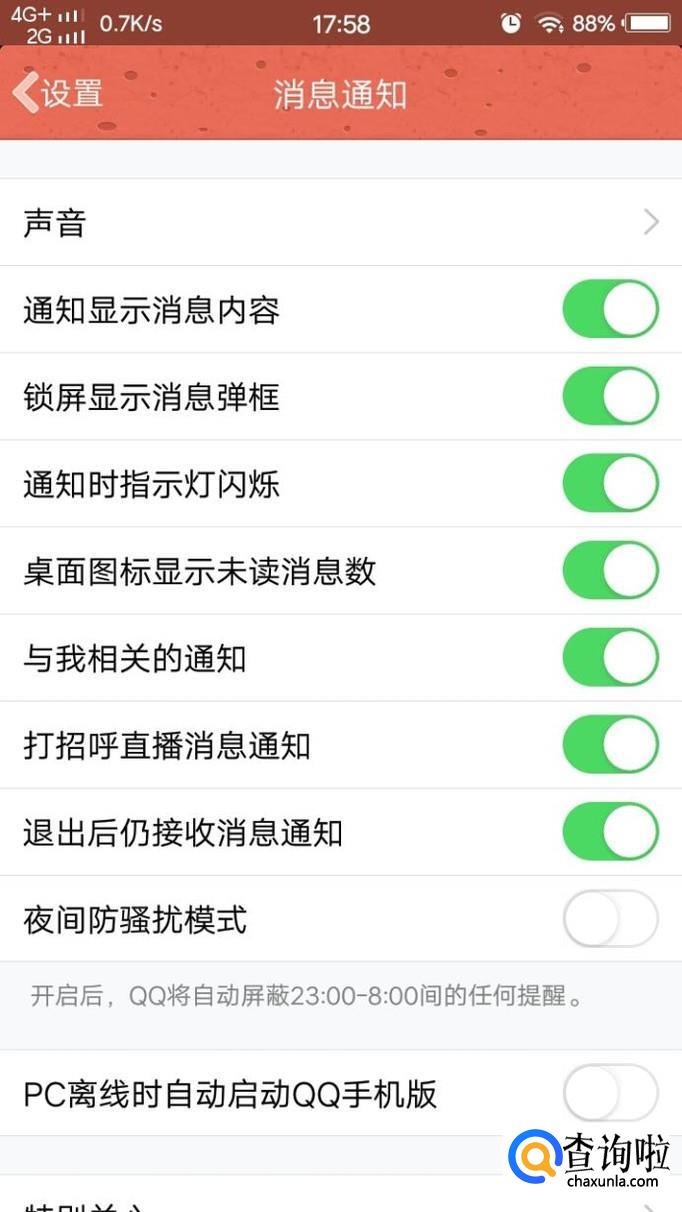The height and width of the screenshot is (1212, 682).
Task: Disable 与我相关的通知
Action: coord(610,658)
